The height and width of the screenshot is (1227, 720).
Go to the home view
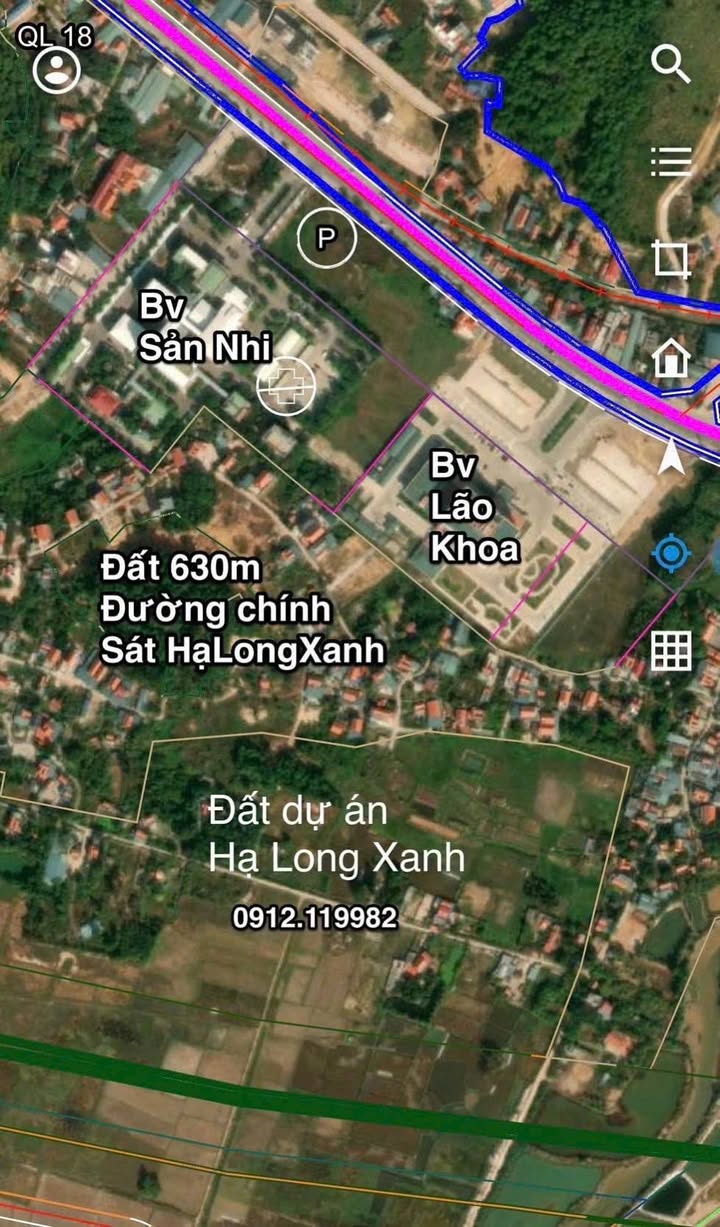point(671,357)
